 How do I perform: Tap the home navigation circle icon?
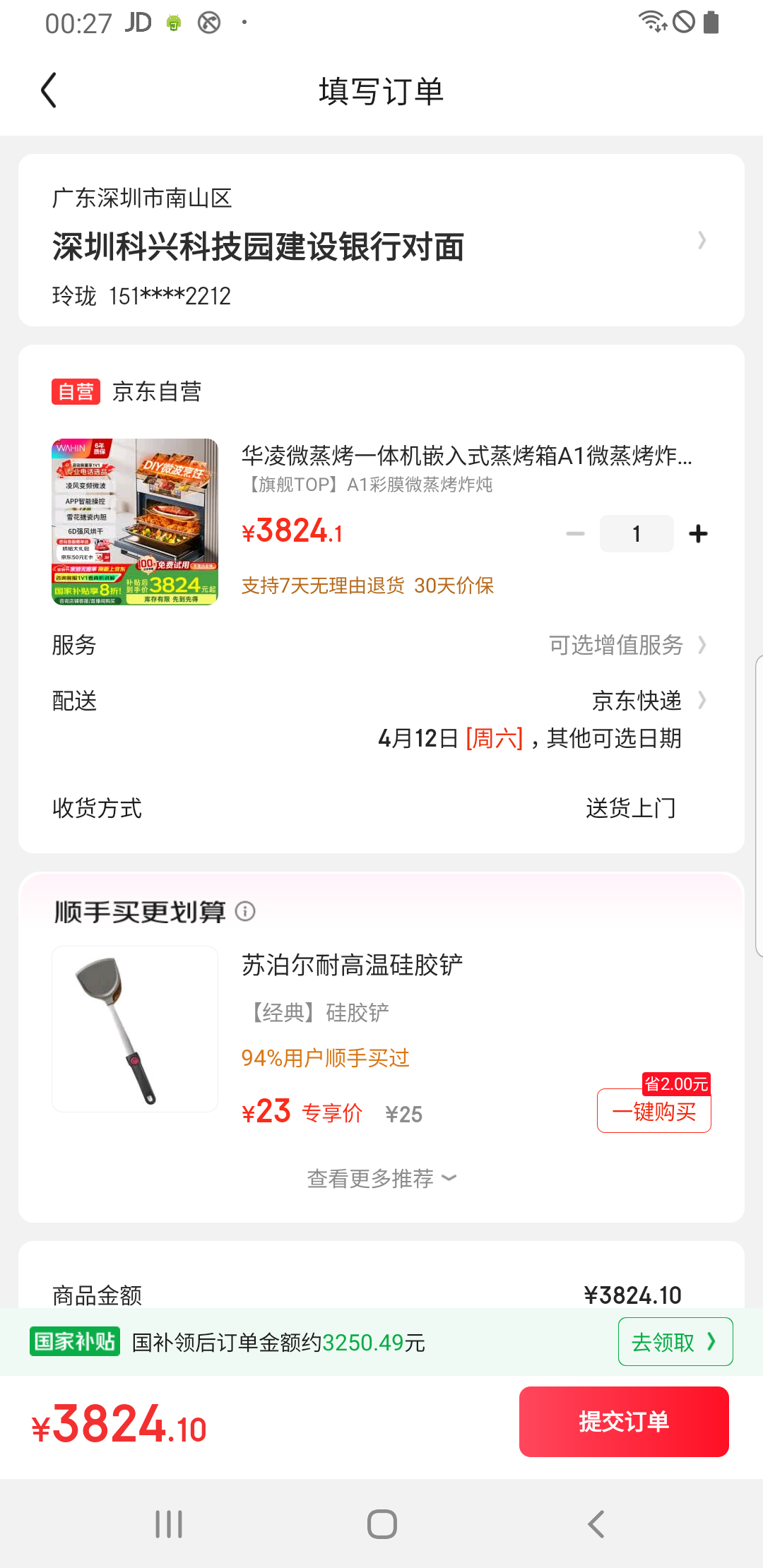381,1524
